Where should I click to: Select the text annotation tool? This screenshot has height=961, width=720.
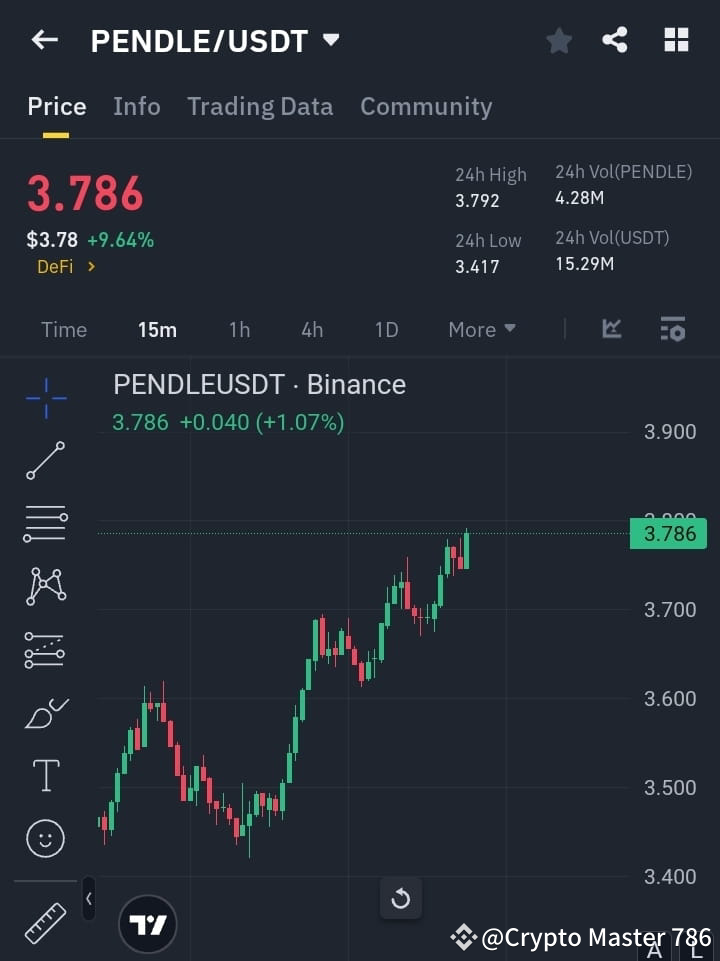[x=45, y=775]
